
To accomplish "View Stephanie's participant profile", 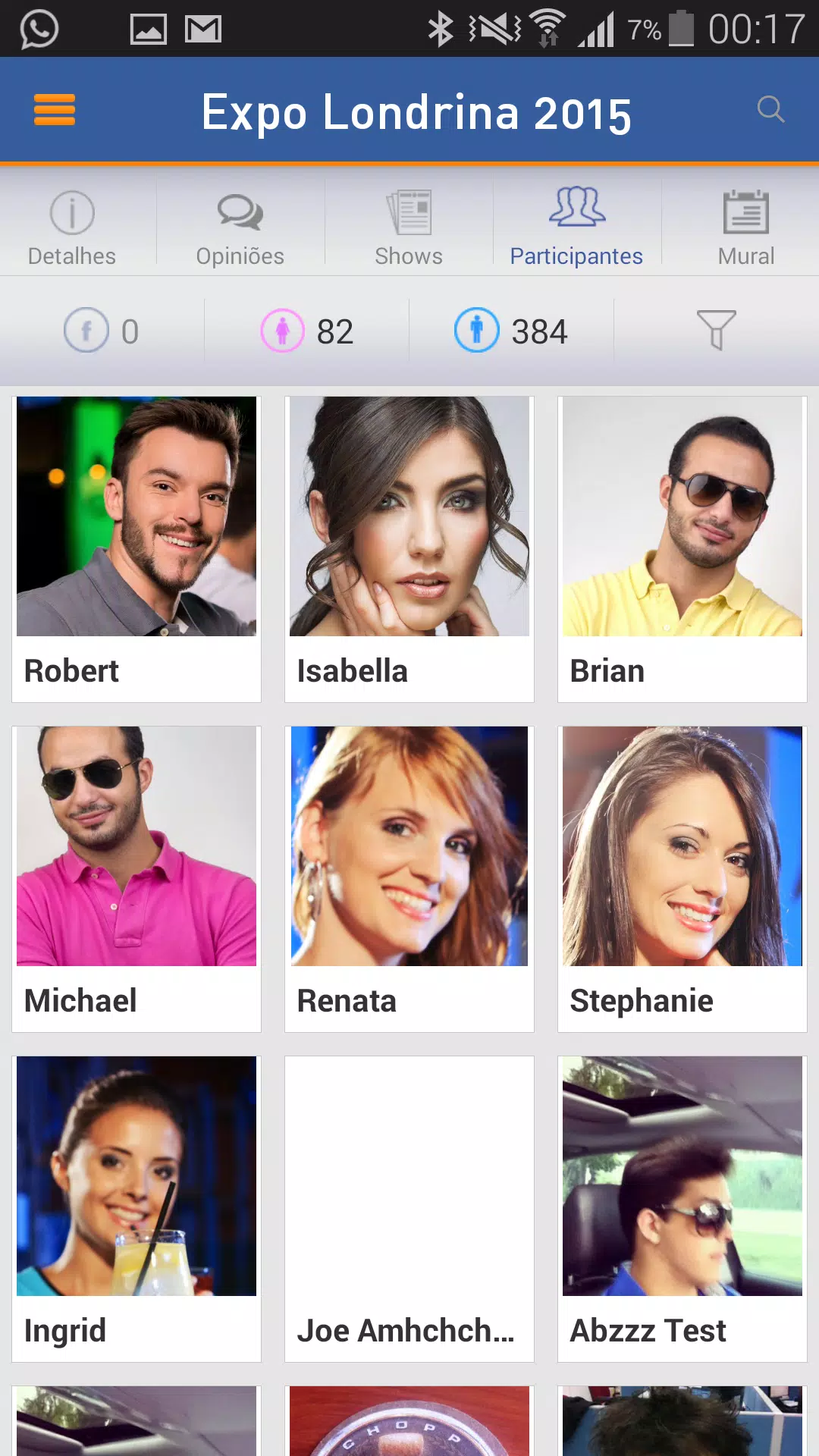I will [x=682, y=879].
